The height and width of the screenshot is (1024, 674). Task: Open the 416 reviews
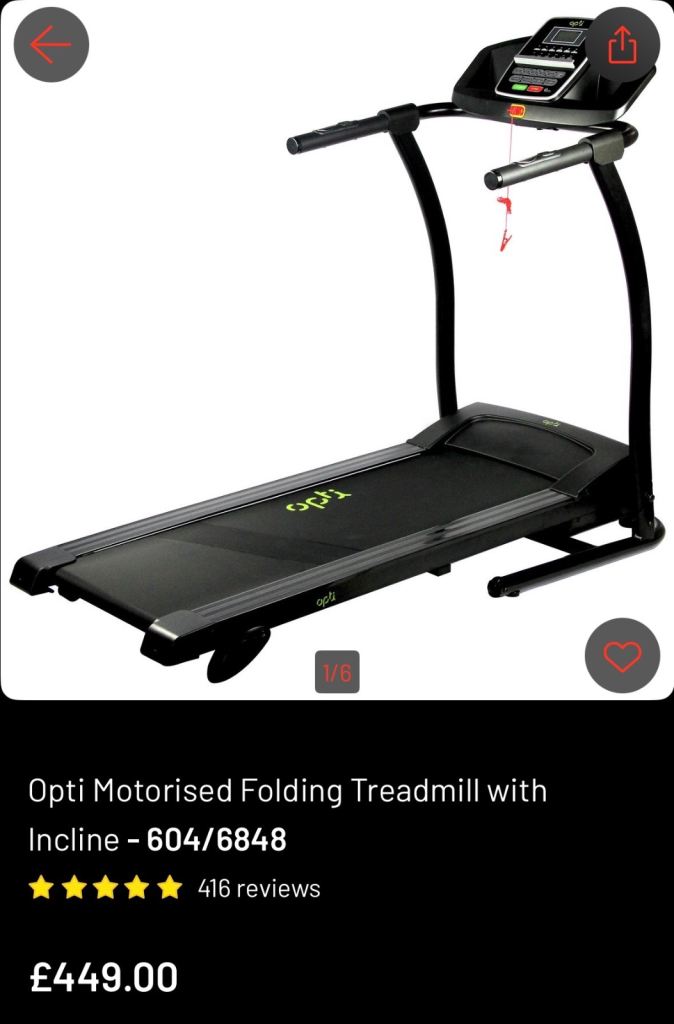258,888
